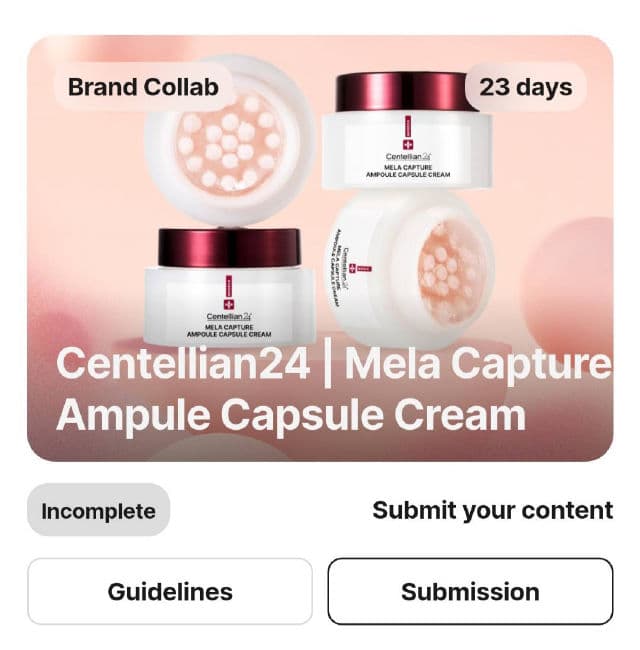This screenshot has height=650, width=640.
Task: Open the Centellian24 Mela Capture campaign card
Action: coord(320,250)
